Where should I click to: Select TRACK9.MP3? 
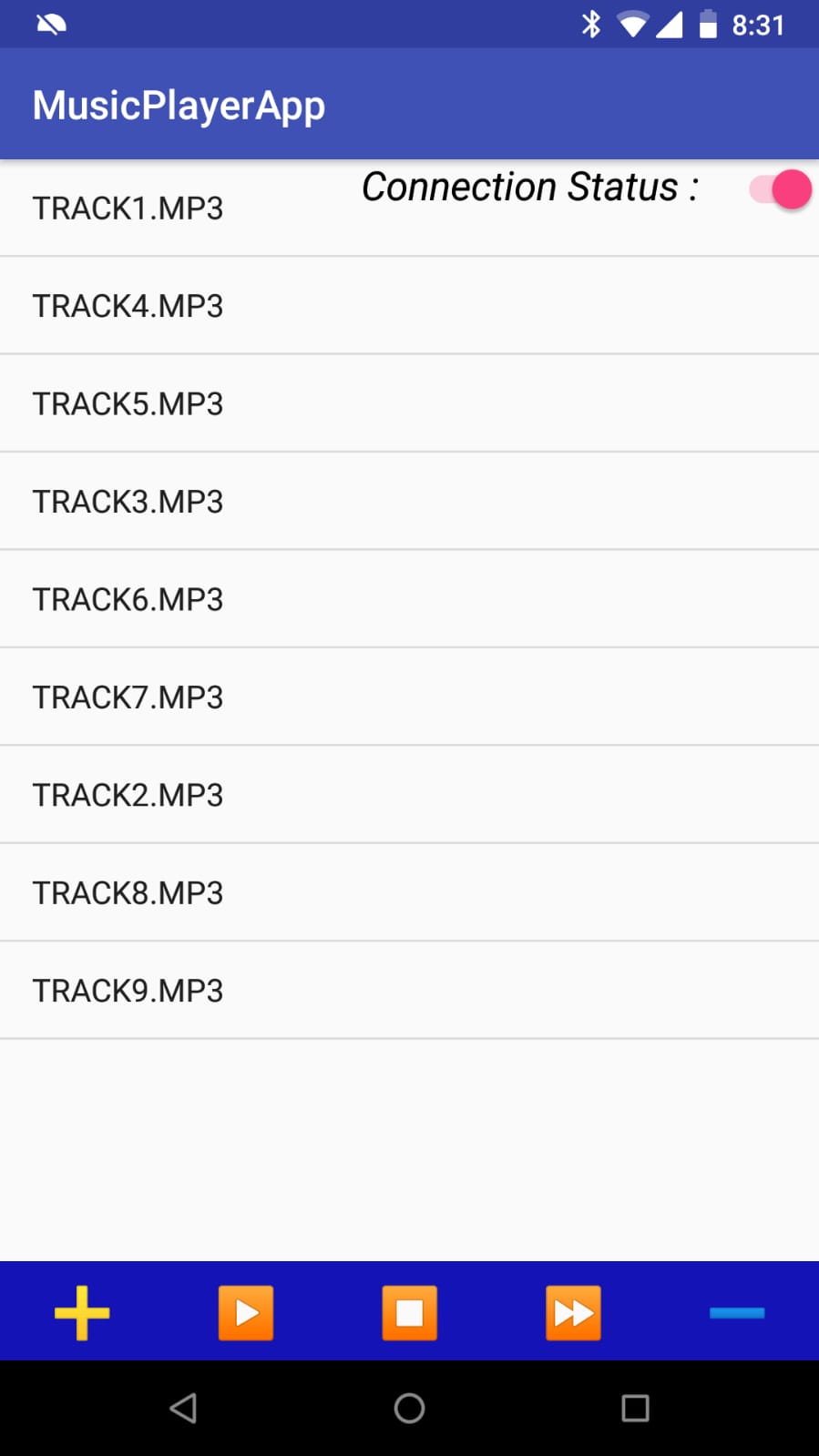(409, 990)
